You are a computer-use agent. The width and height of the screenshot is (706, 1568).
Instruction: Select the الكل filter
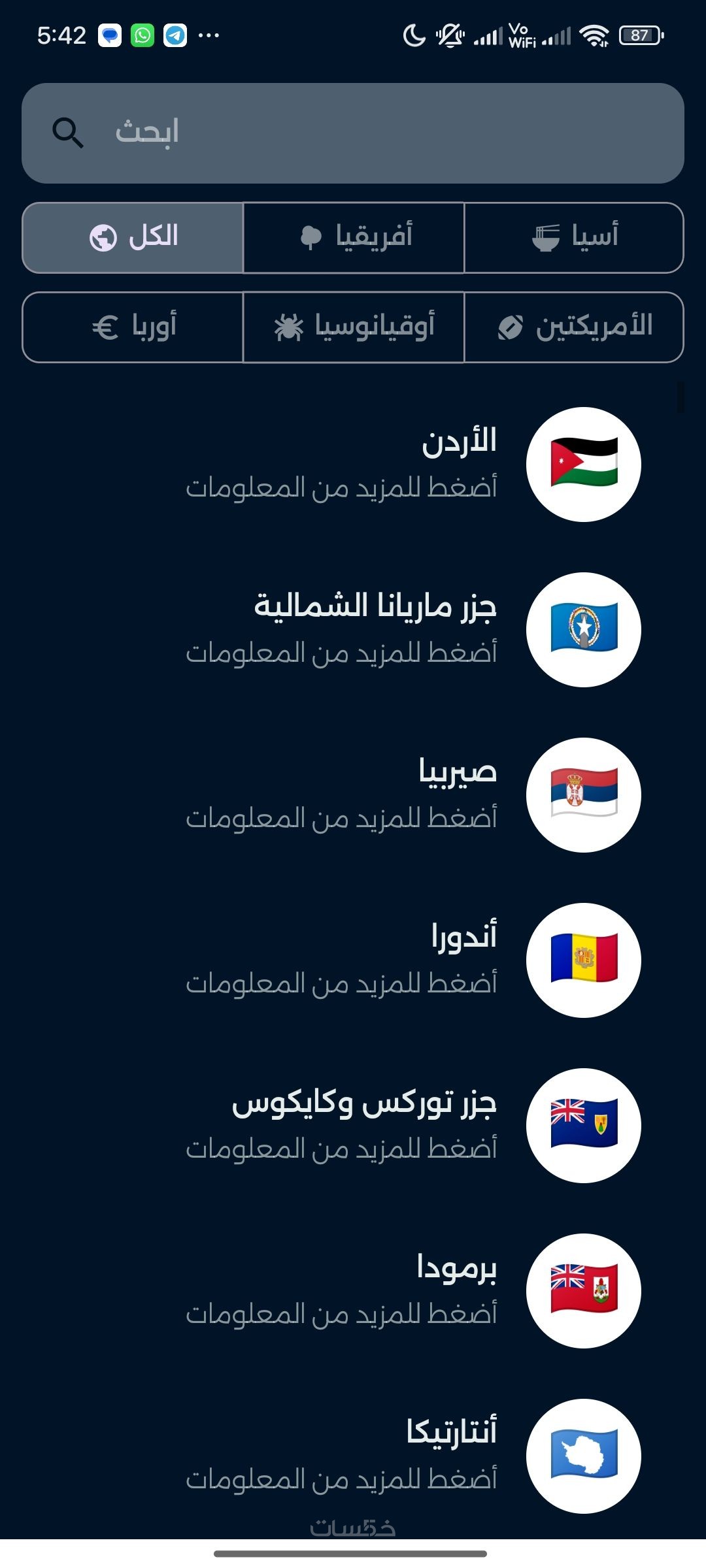133,237
